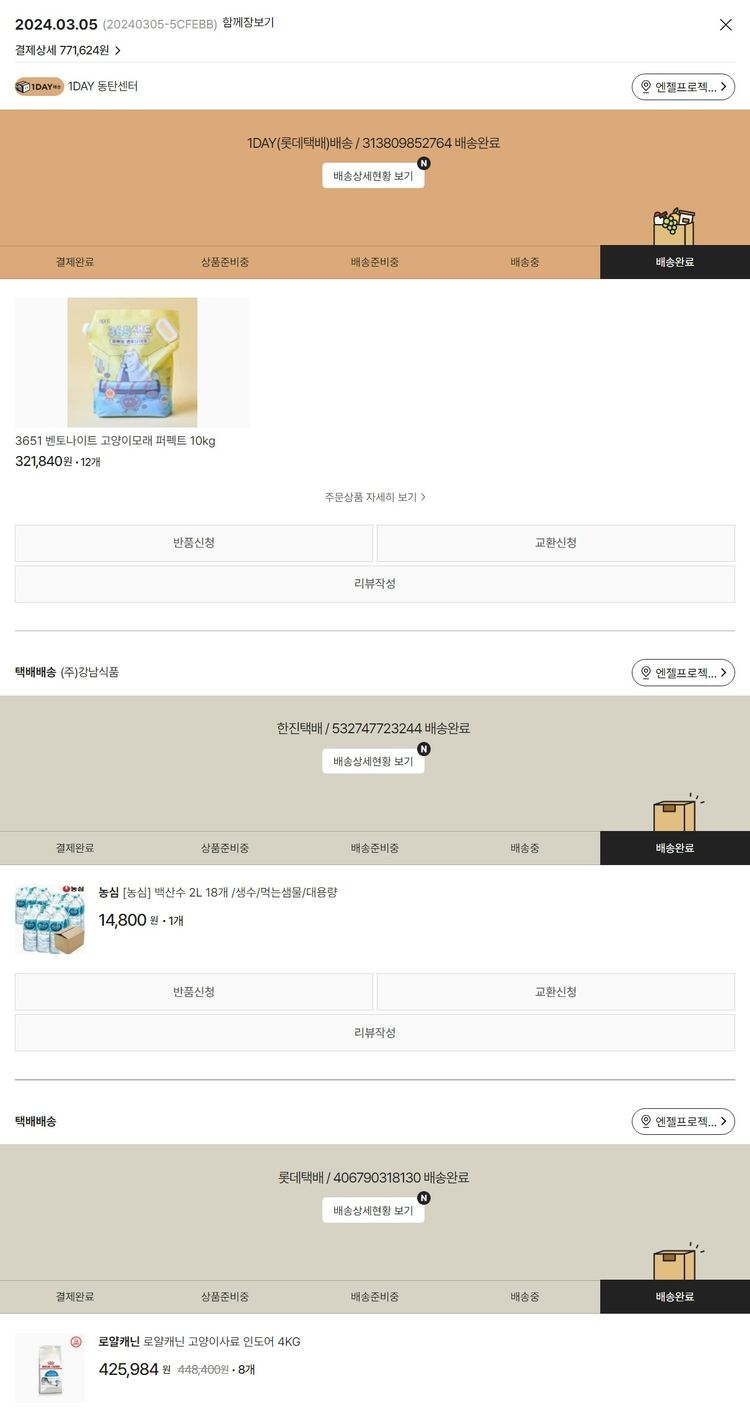View 배송상세현황 for 한진택배 shipment
The height and width of the screenshot is (1417, 750).
click(x=373, y=762)
